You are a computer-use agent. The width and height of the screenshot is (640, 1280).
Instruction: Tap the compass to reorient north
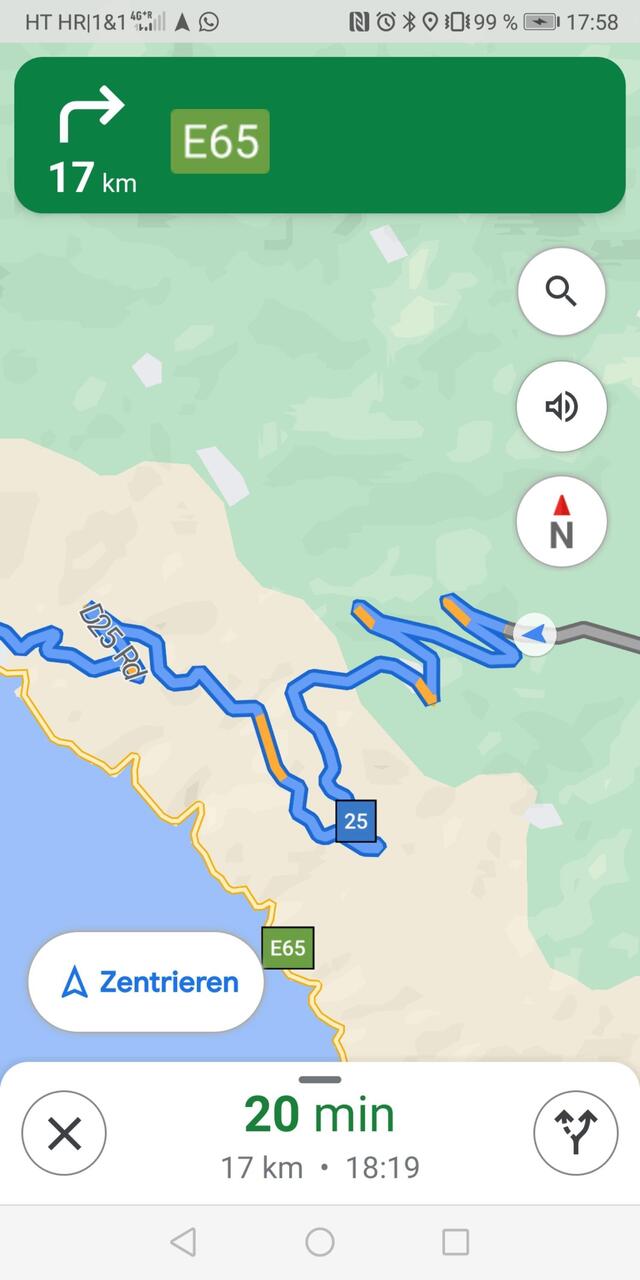click(x=561, y=521)
